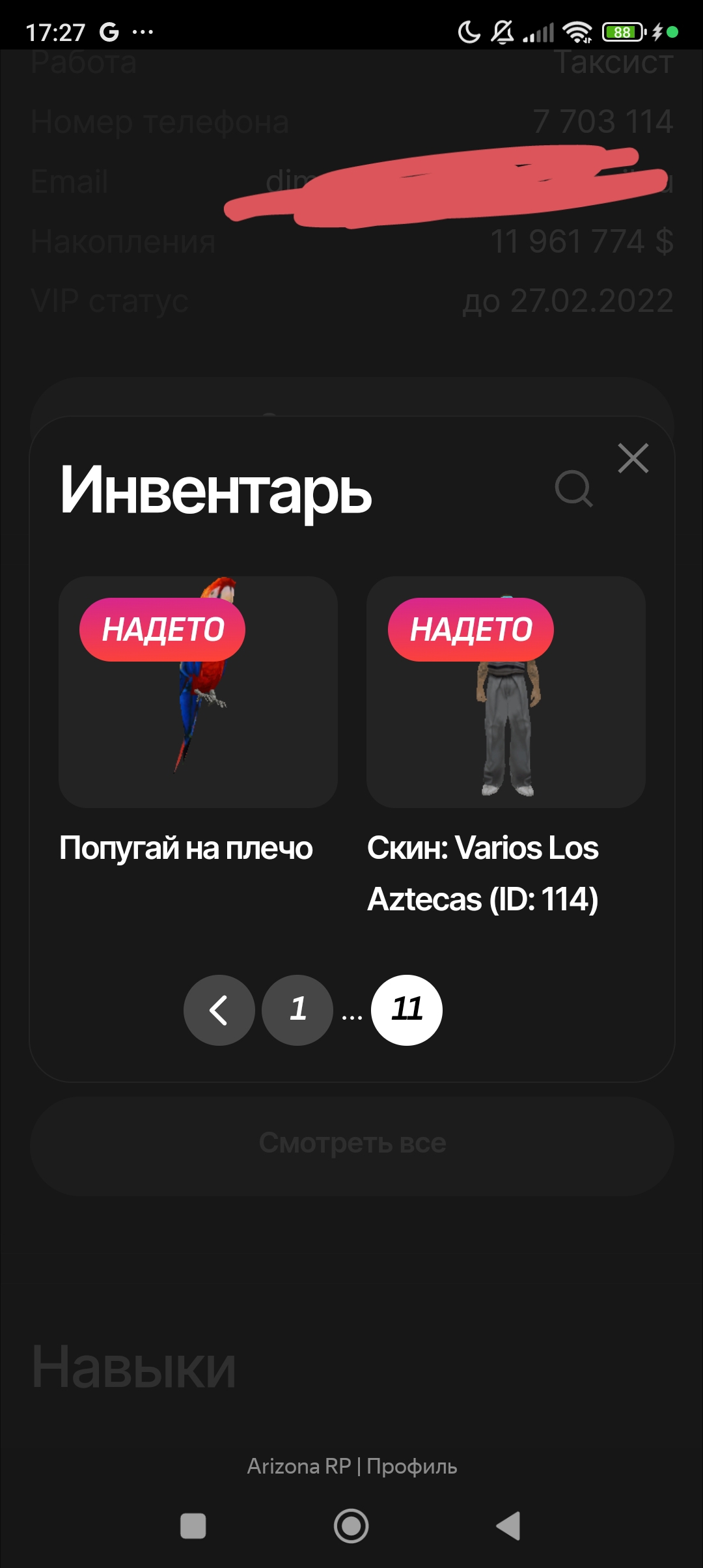Open the recent apps square button
The width and height of the screenshot is (703, 1568).
tap(193, 1526)
